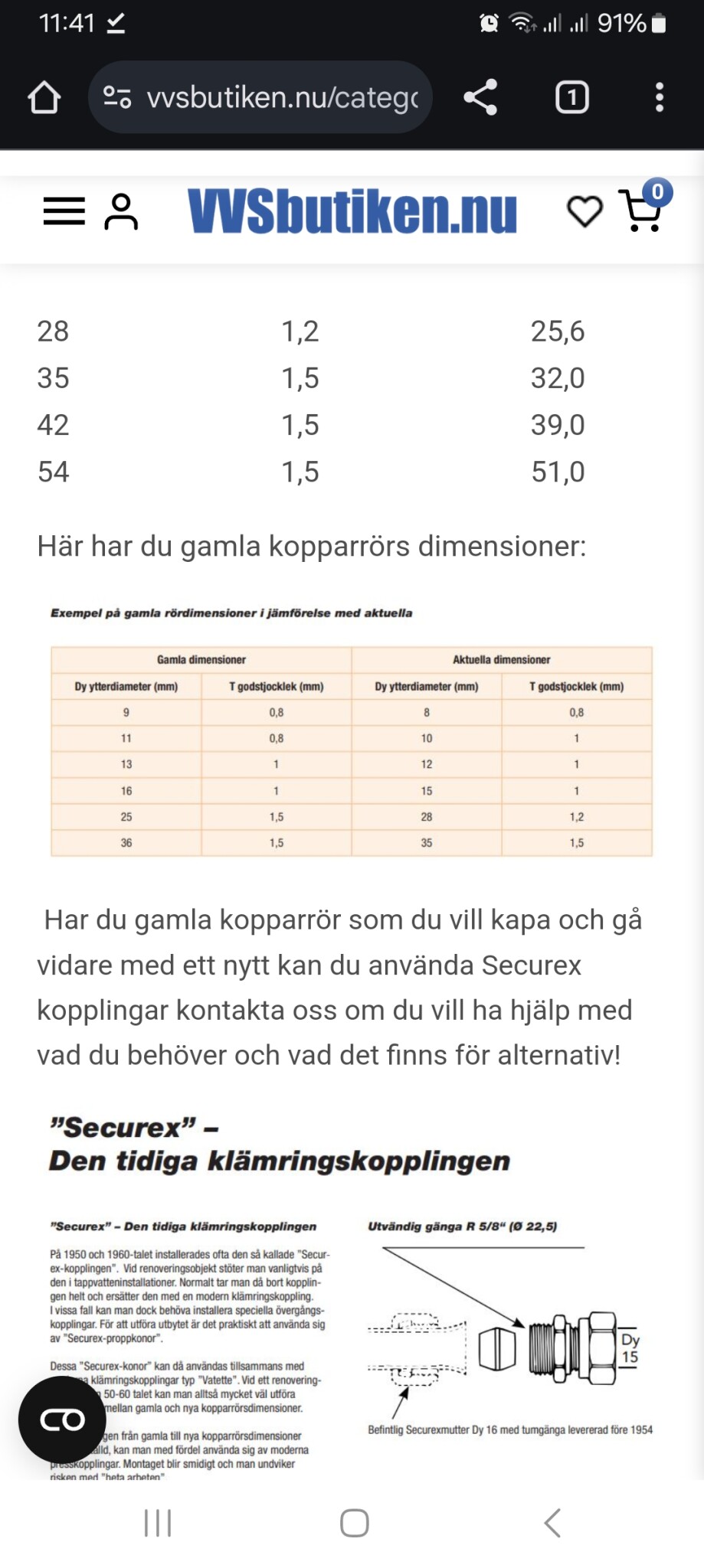Tap the VVSbutiken.nu logo
The width and height of the screenshot is (704, 1568).
[352, 211]
